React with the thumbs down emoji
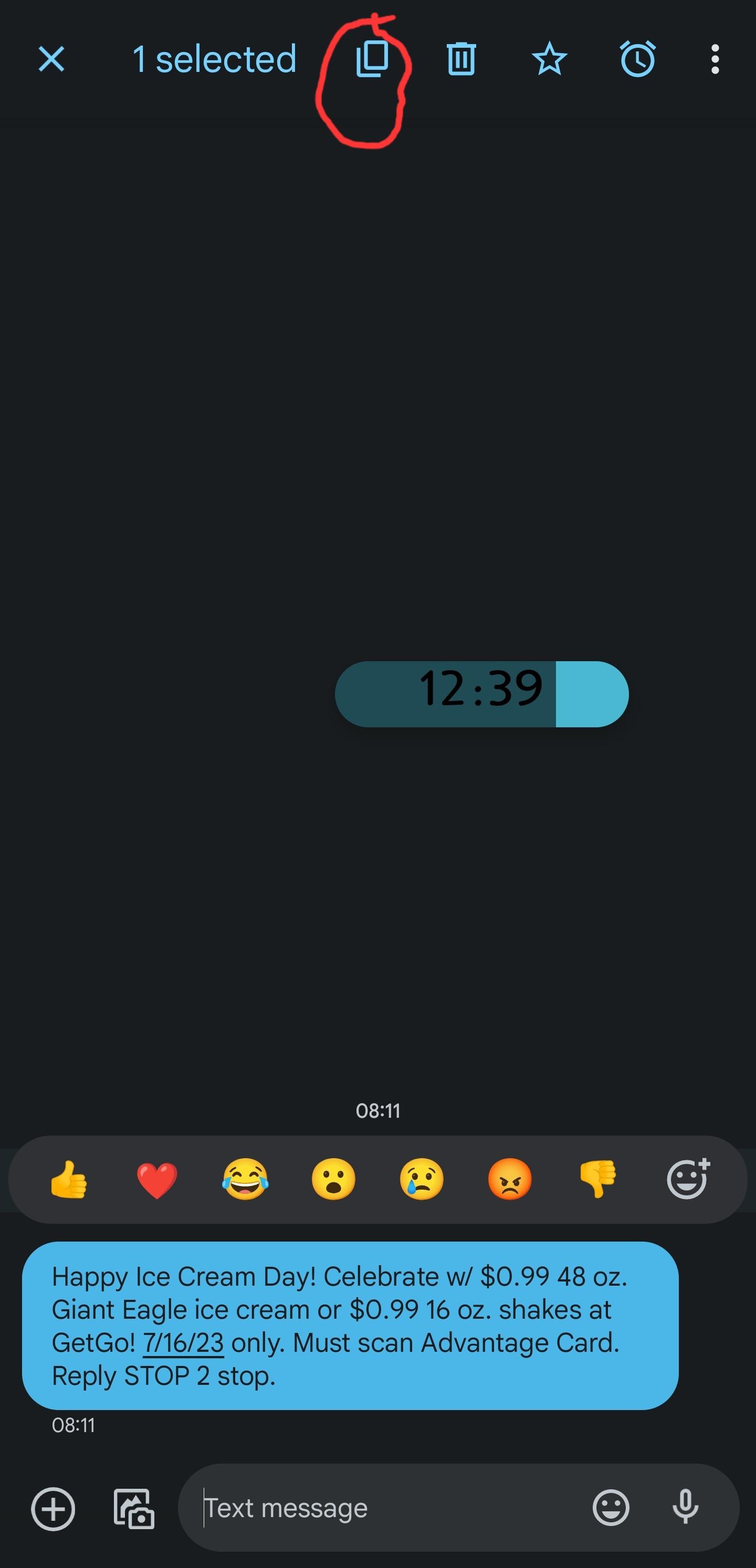 (598, 1180)
